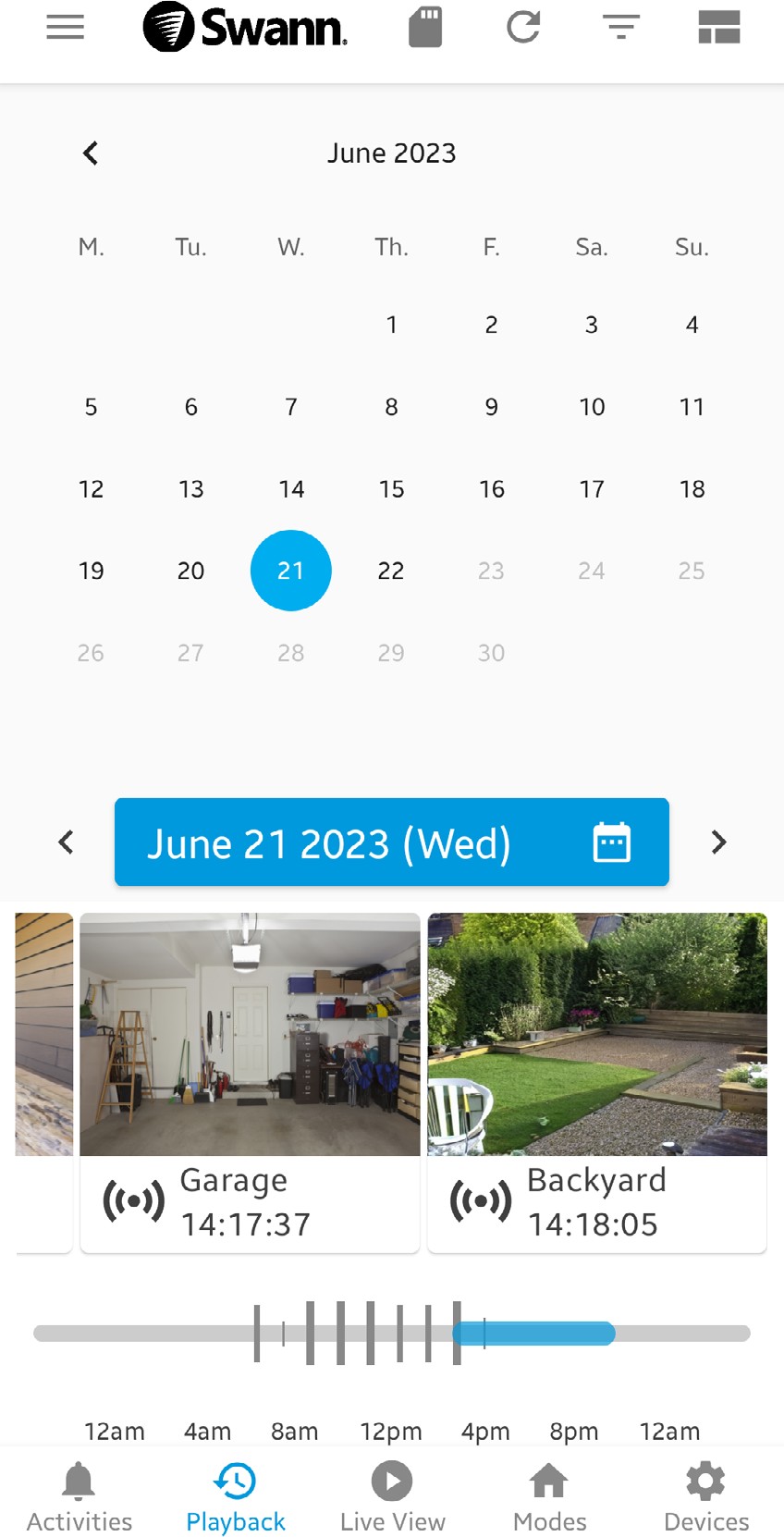The image size is (784, 1537).
Task: Open the hamburger menu
Action: tap(65, 28)
